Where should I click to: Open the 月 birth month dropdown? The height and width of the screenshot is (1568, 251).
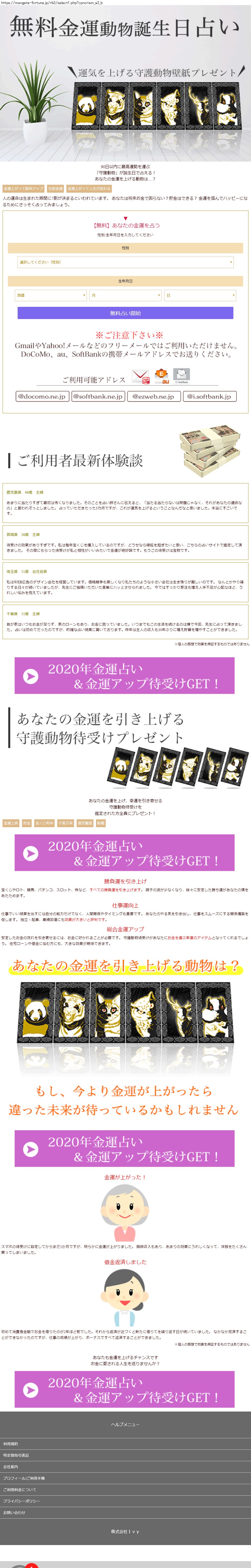click(126, 295)
